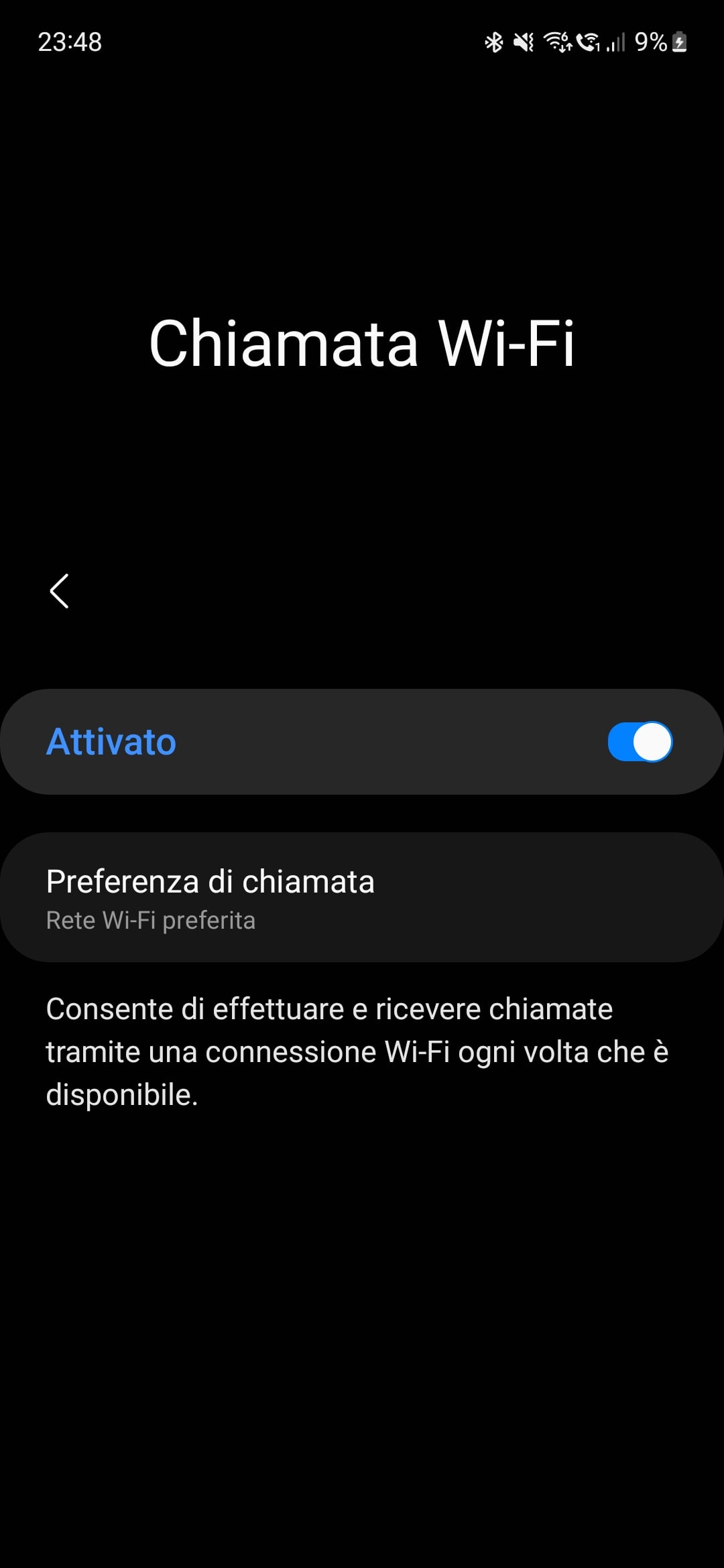This screenshot has width=724, height=1568.
Task: Turn off the Attivato Wi-Fi calling switch
Action: [640, 742]
